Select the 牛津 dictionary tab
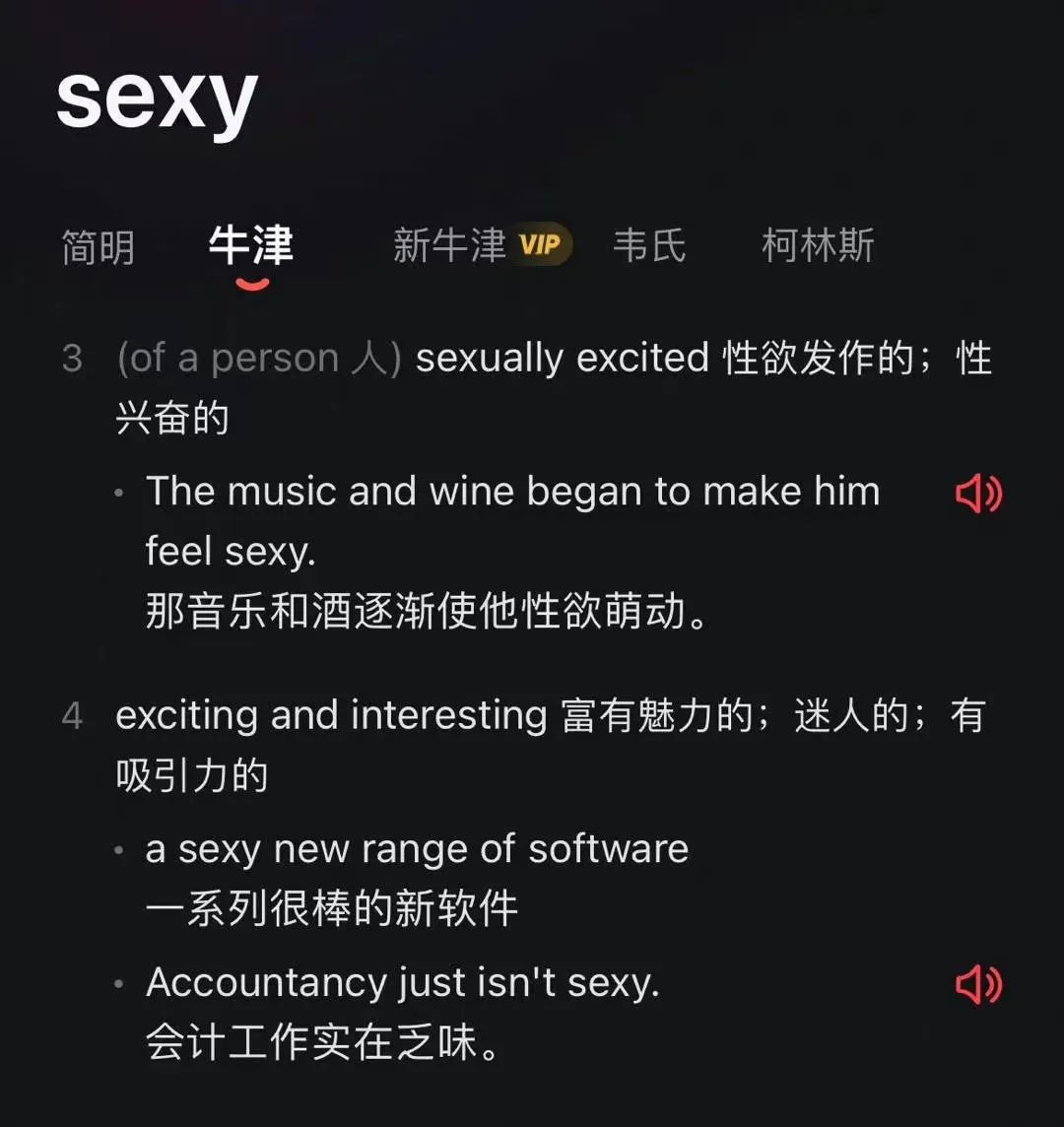Image resolution: width=1064 pixels, height=1127 pixels. [x=251, y=245]
